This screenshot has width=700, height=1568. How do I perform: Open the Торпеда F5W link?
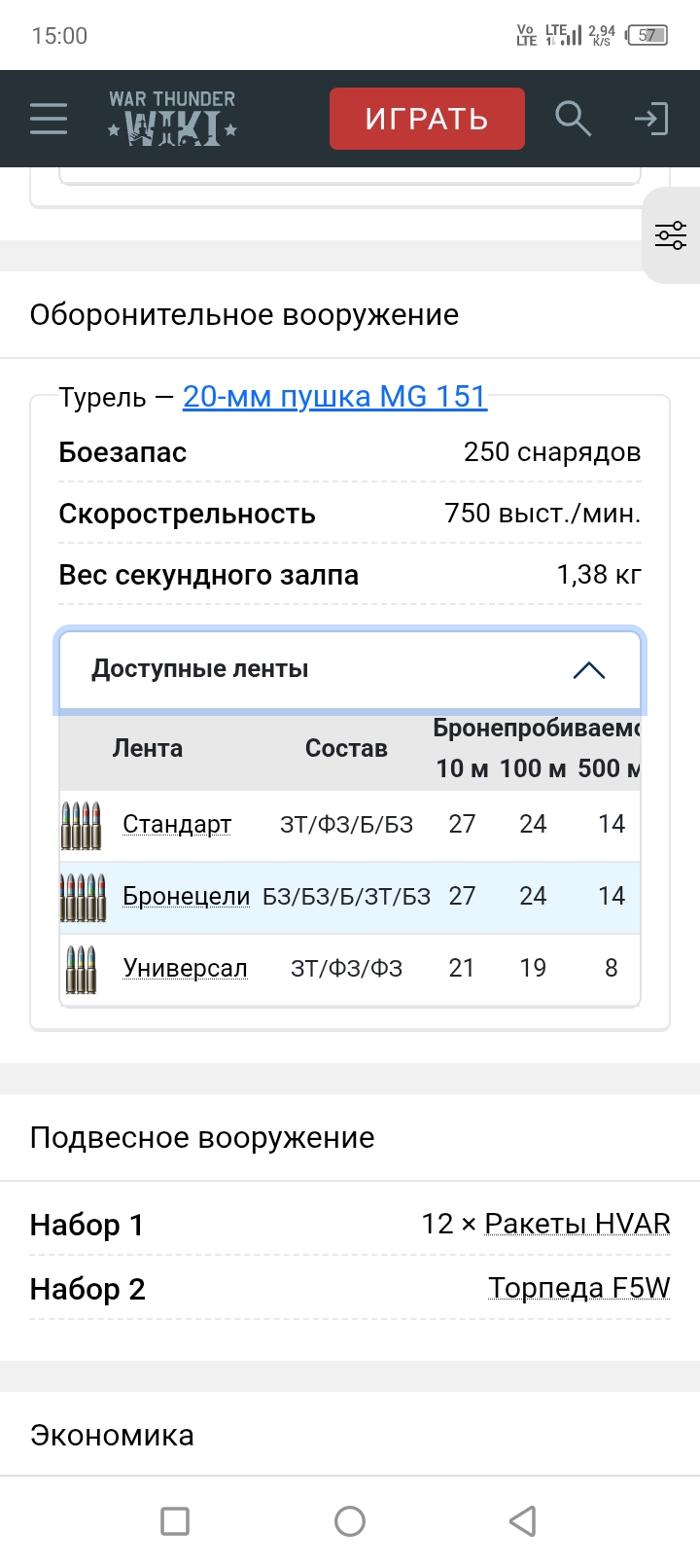(x=579, y=1288)
